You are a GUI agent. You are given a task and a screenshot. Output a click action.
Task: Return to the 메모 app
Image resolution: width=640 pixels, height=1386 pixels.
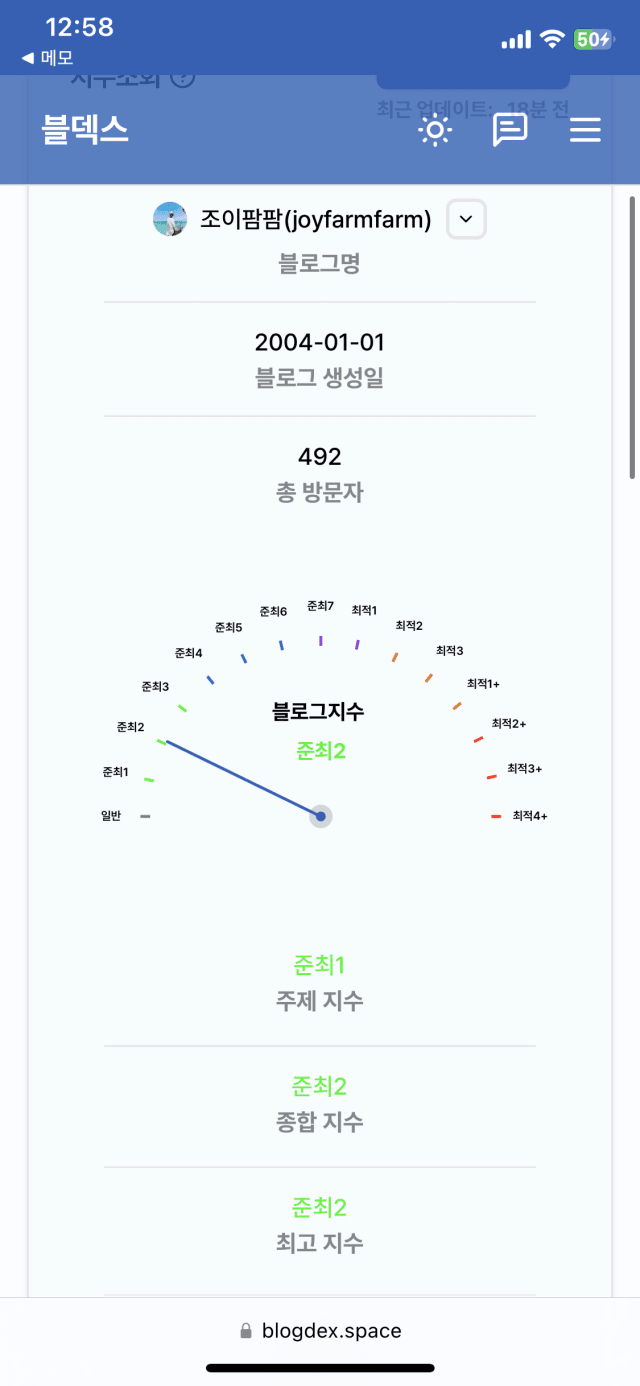47,58
